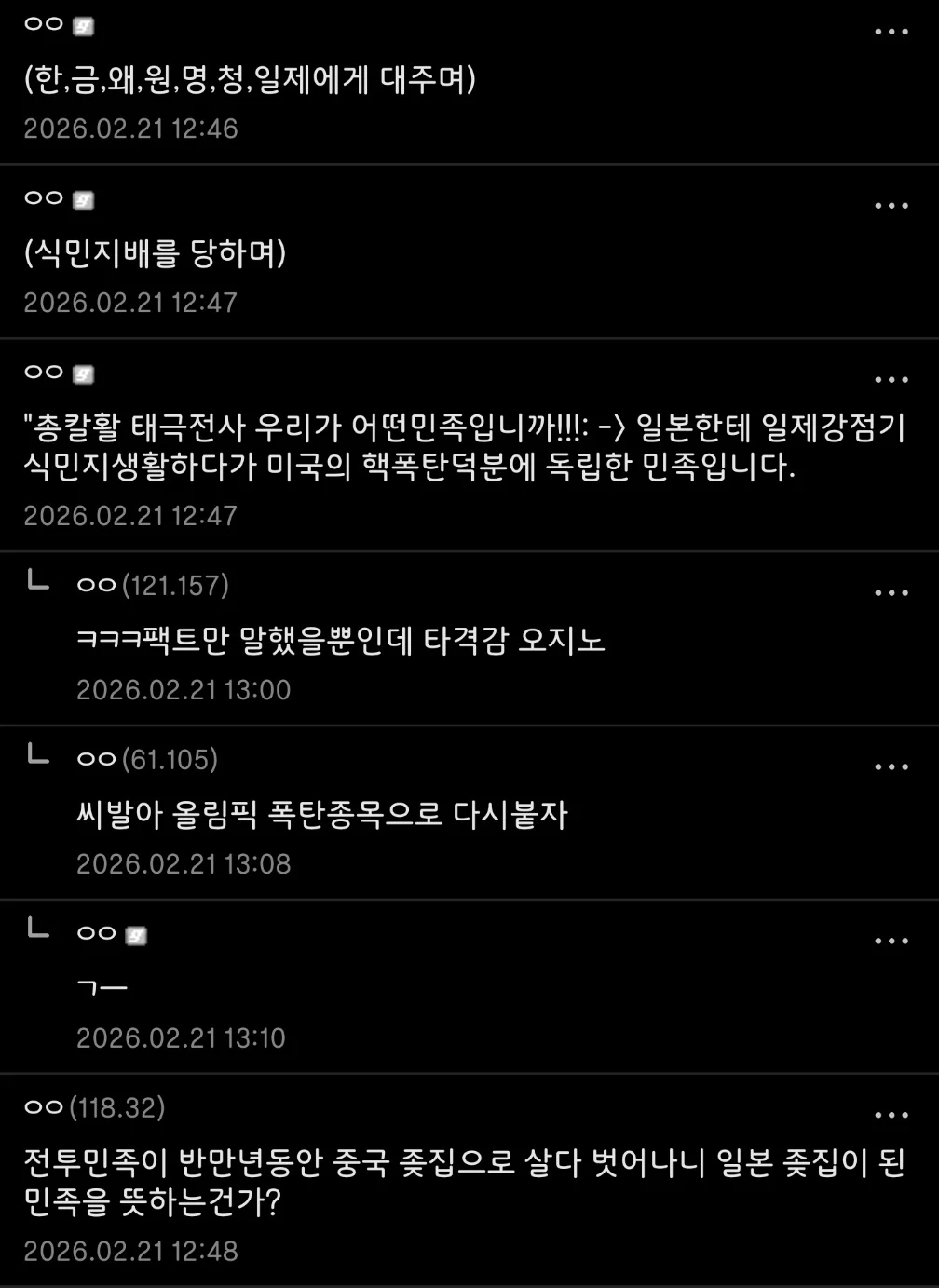Tap the three dots on the '총칼활 태극전사' comment

pyautogui.click(x=891, y=380)
